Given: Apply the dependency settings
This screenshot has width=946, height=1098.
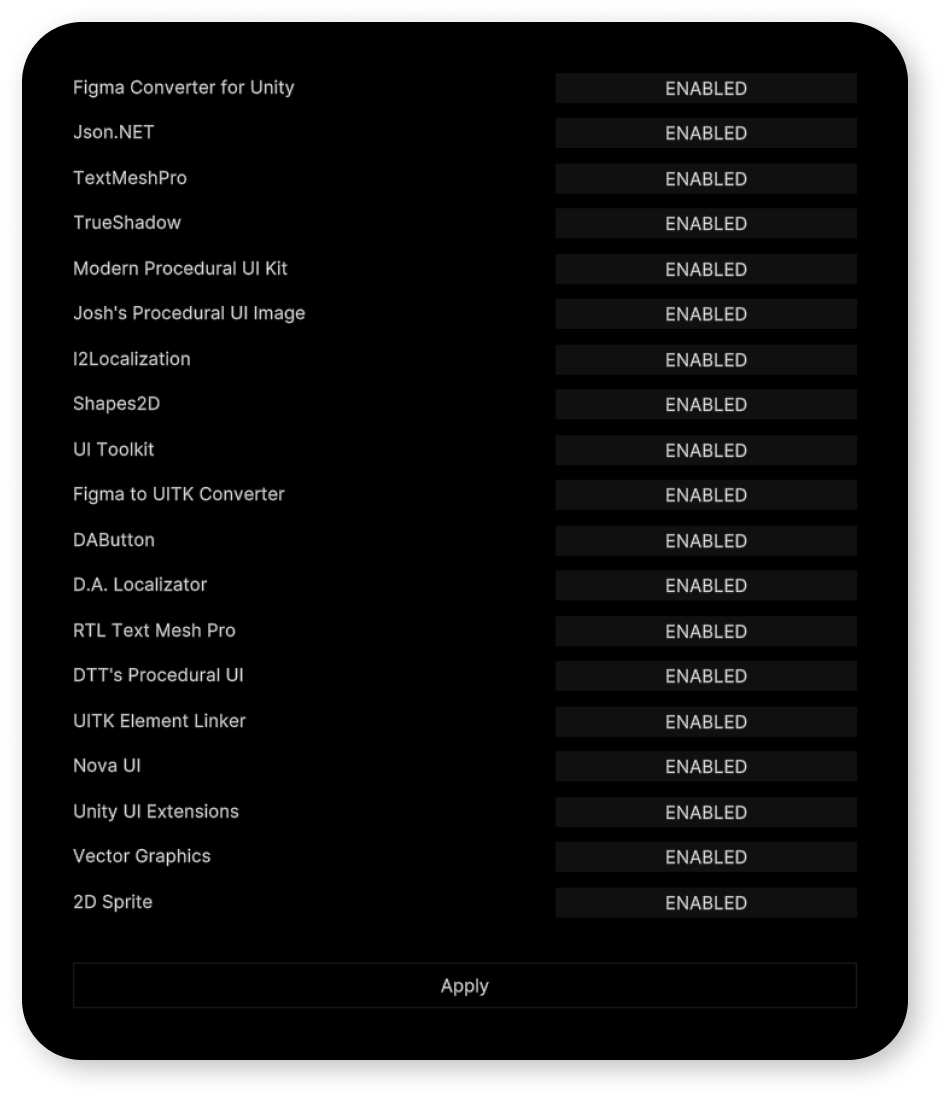Looking at the screenshot, I should click(x=464, y=985).
